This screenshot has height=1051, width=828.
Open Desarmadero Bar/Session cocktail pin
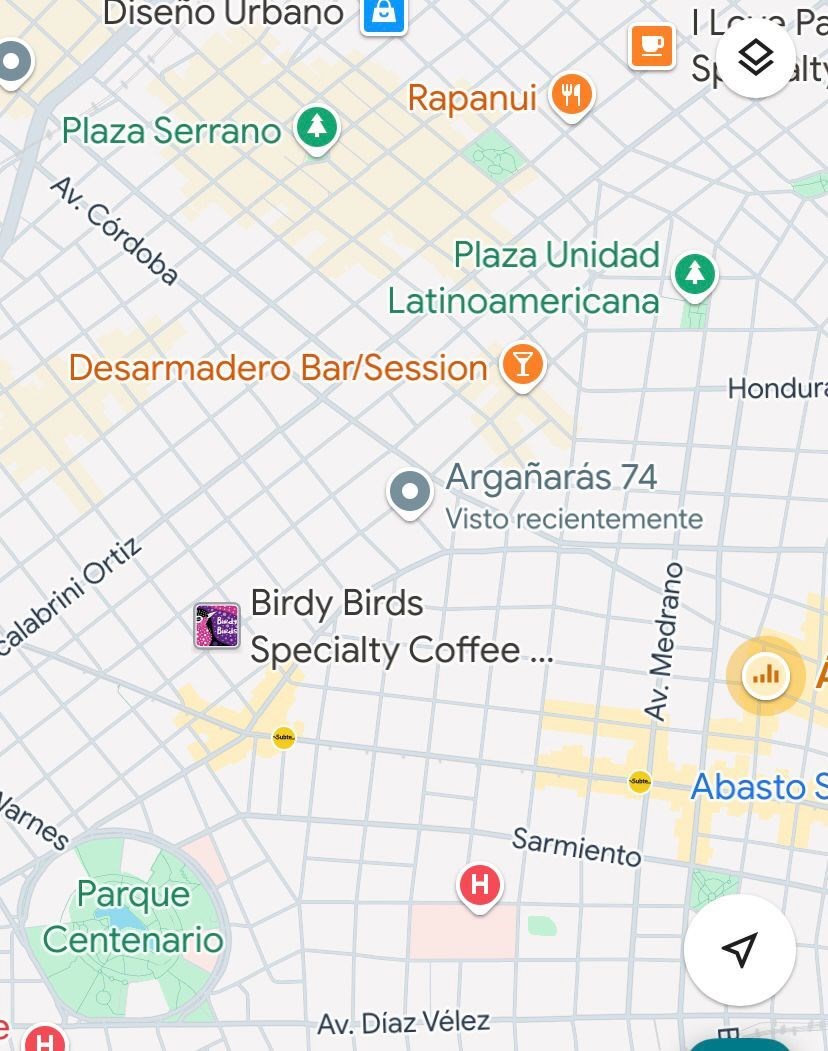[522, 364]
